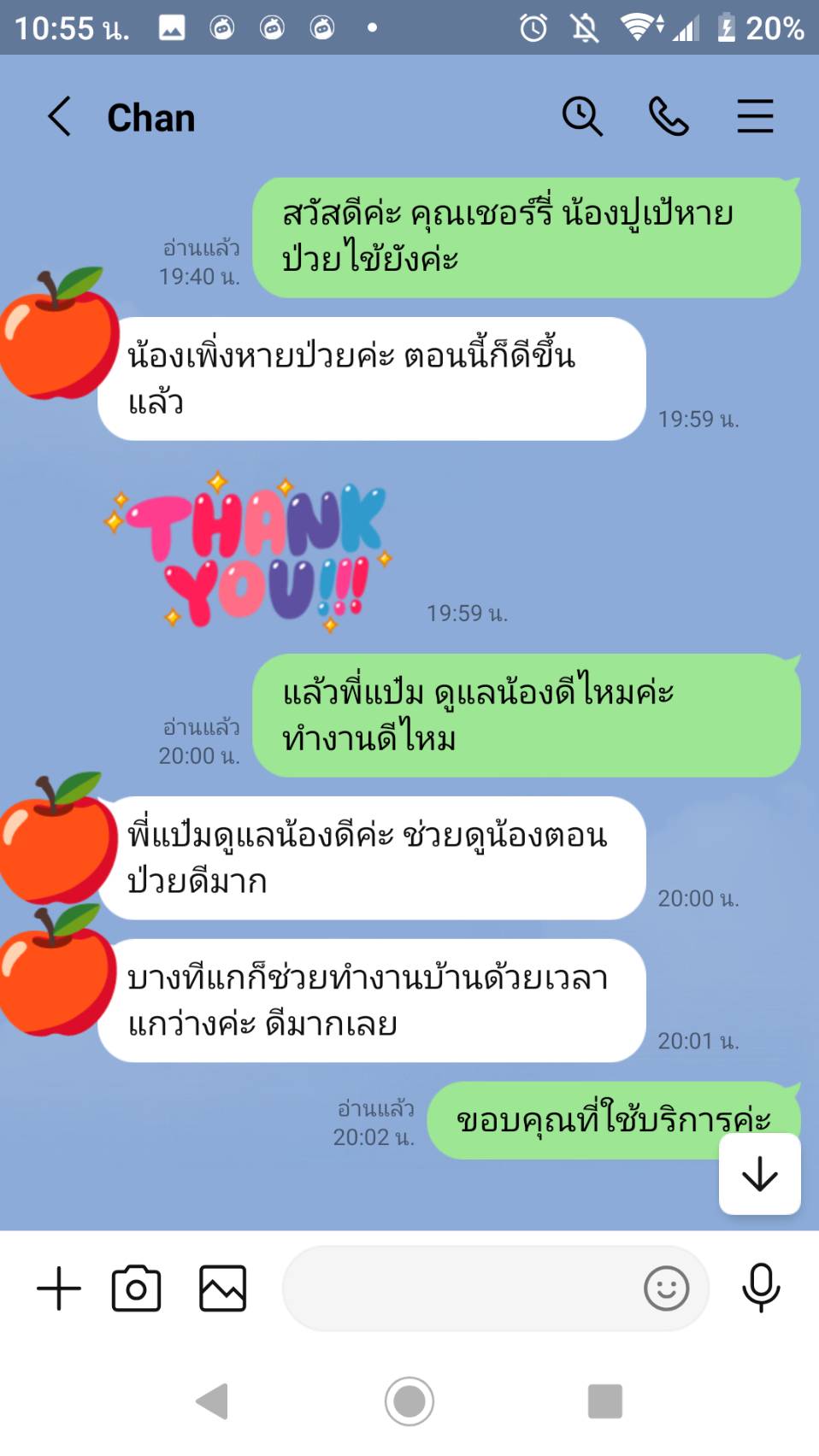Tap the system home button

click(x=409, y=1401)
